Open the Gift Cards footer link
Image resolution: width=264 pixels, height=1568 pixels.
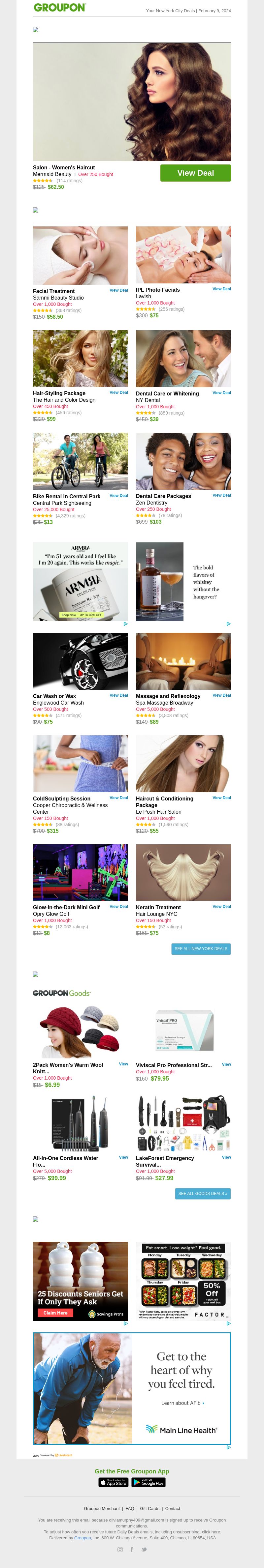tap(149, 1508)
